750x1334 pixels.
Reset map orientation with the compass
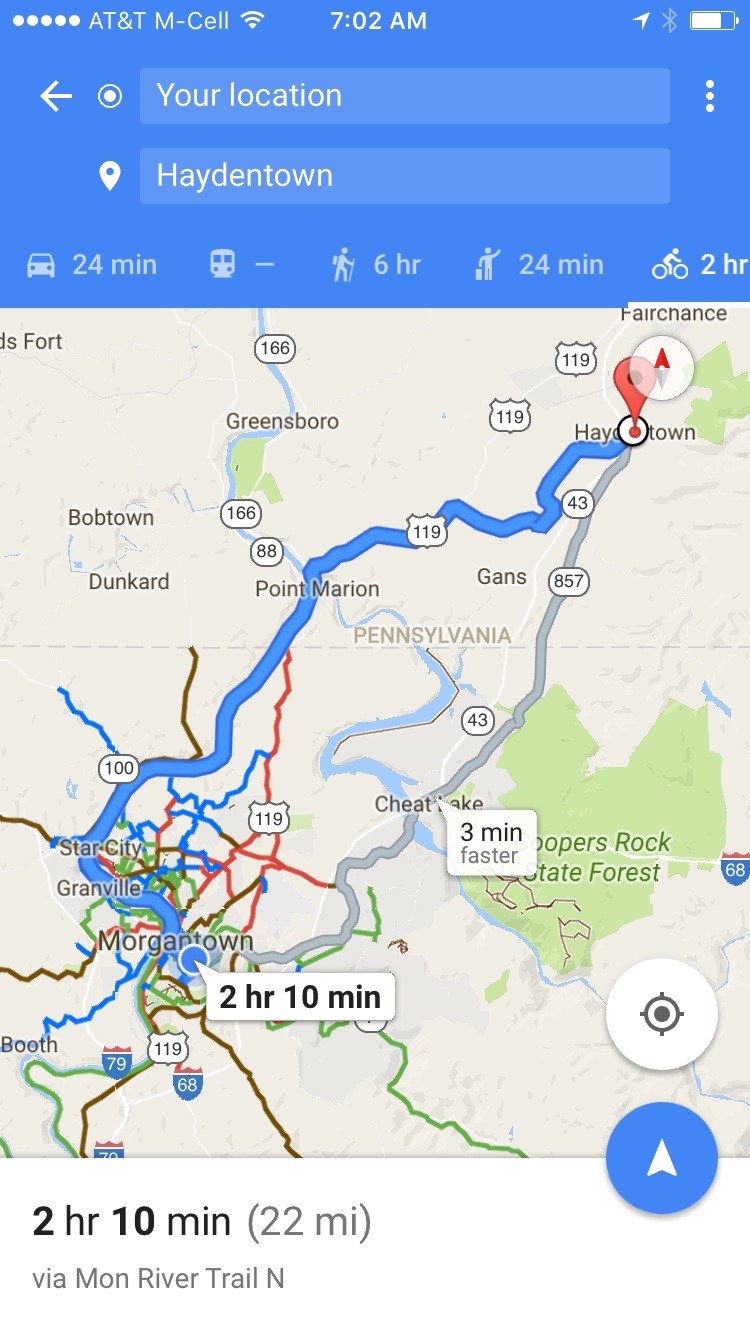[x=662, y=366]
